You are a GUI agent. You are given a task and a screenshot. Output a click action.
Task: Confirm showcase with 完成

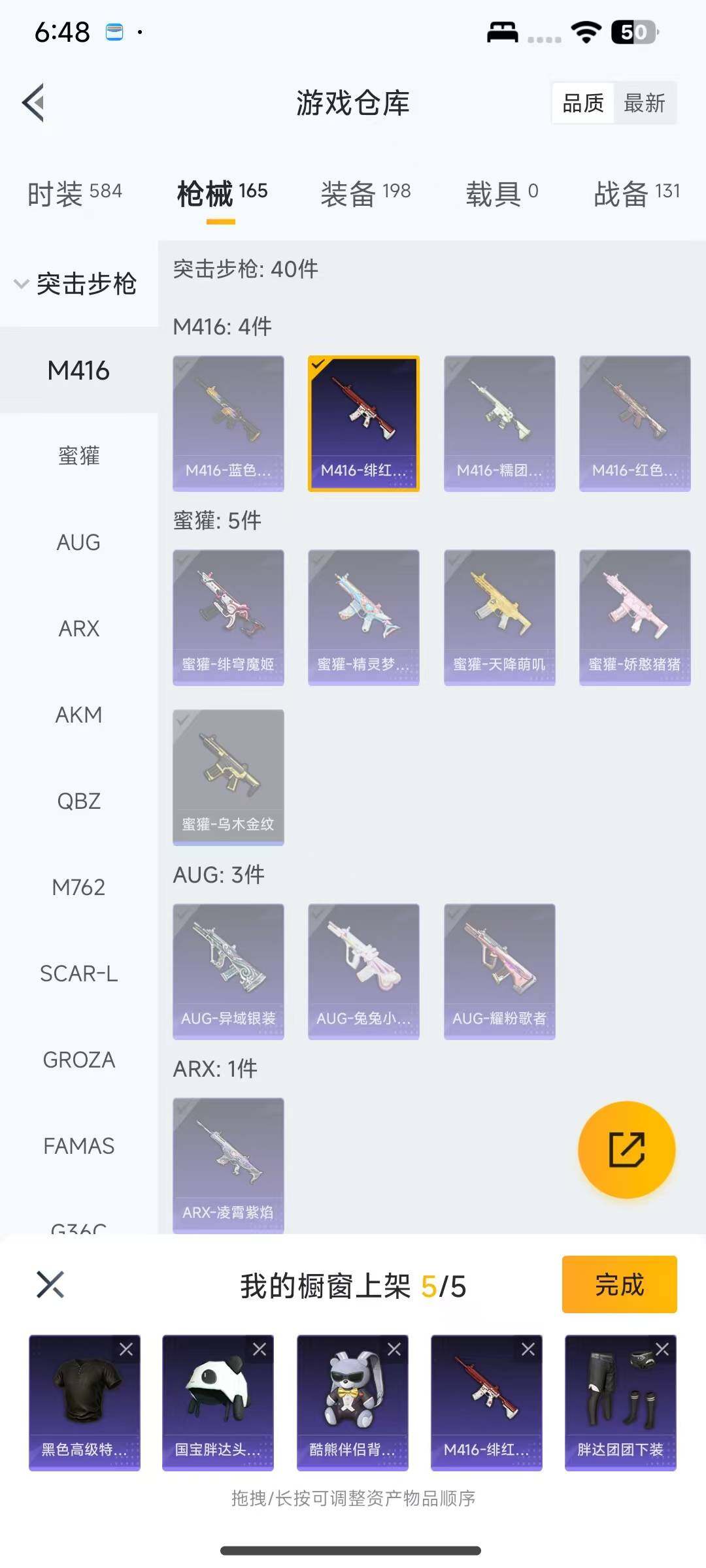(x=618, y=1284)
